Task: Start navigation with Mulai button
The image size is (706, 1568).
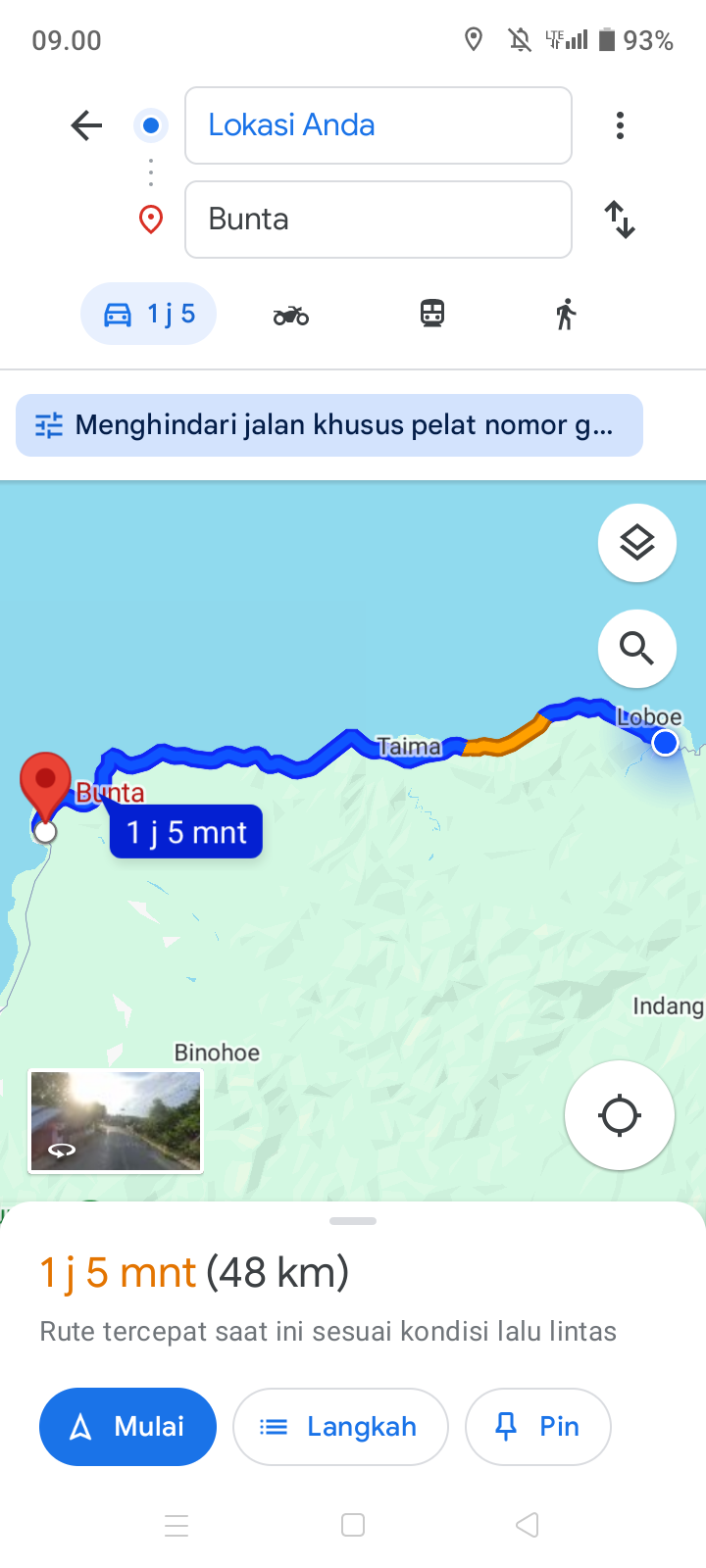Action: [127, 1427]
